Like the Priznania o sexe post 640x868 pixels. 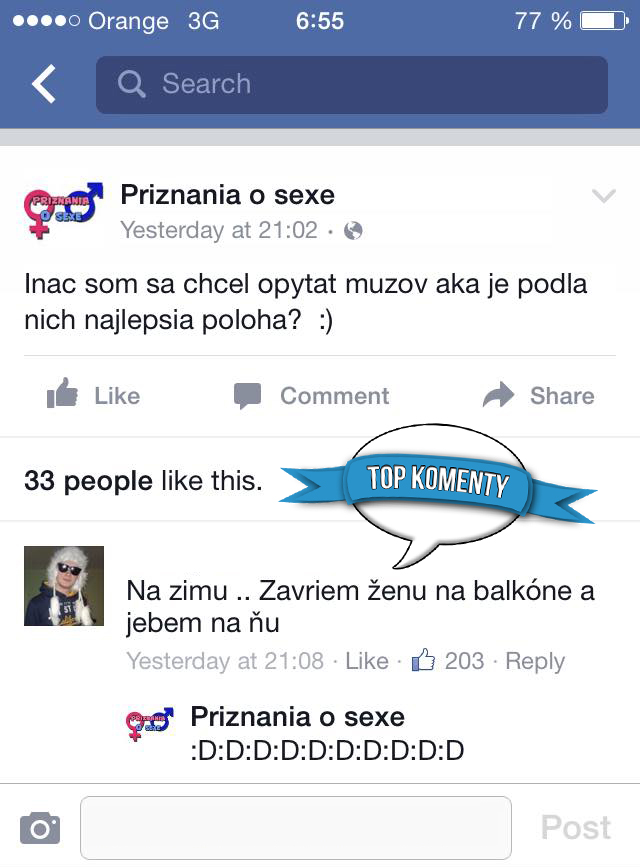pyautogui.click(x=93, y=396)
